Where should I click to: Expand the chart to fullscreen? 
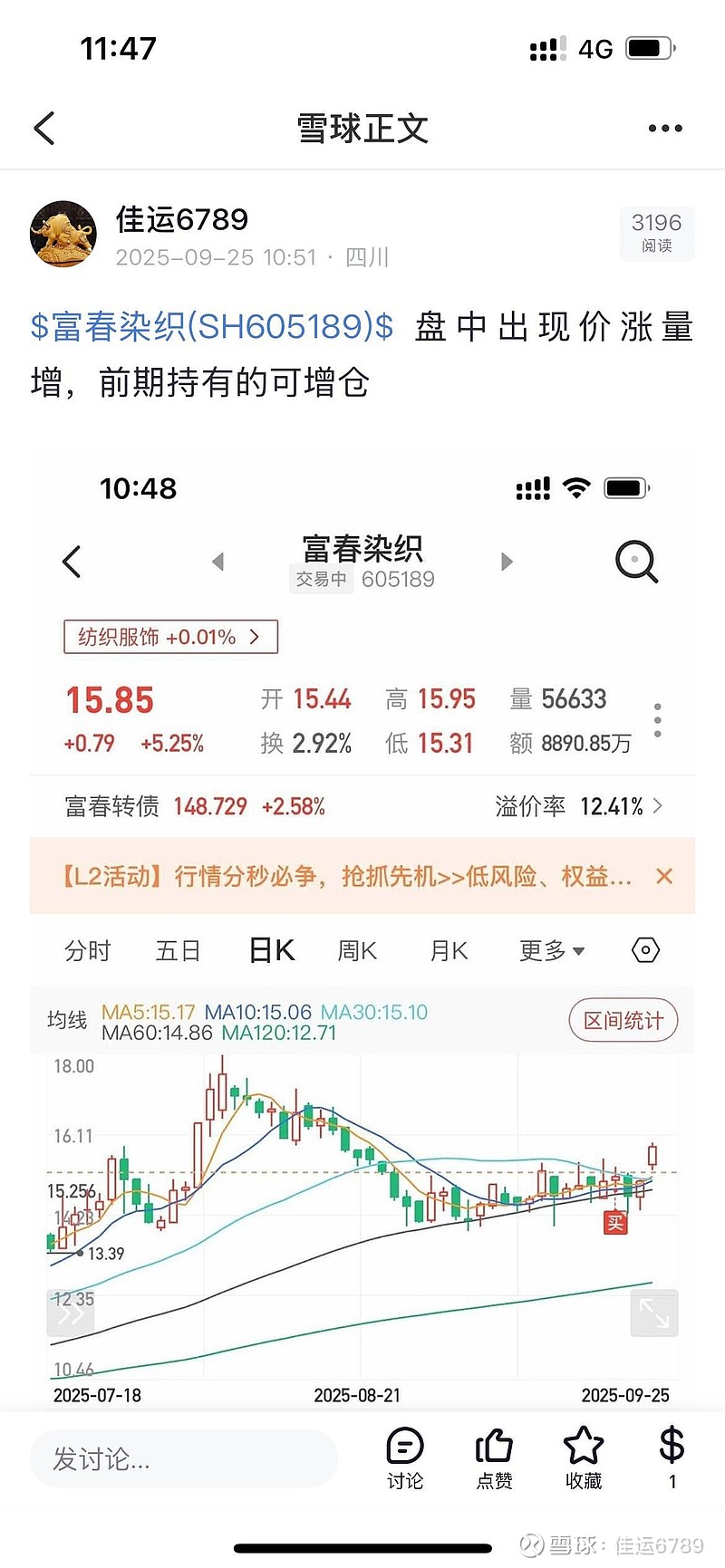653,1312
